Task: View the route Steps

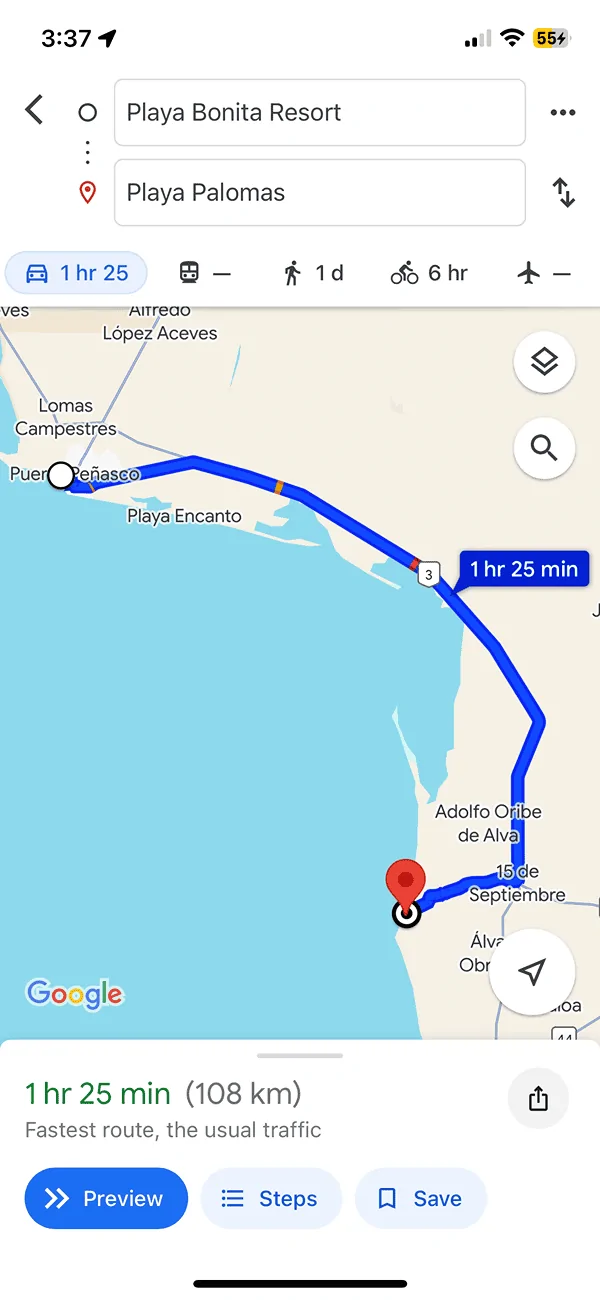Action: [271, 1198]
